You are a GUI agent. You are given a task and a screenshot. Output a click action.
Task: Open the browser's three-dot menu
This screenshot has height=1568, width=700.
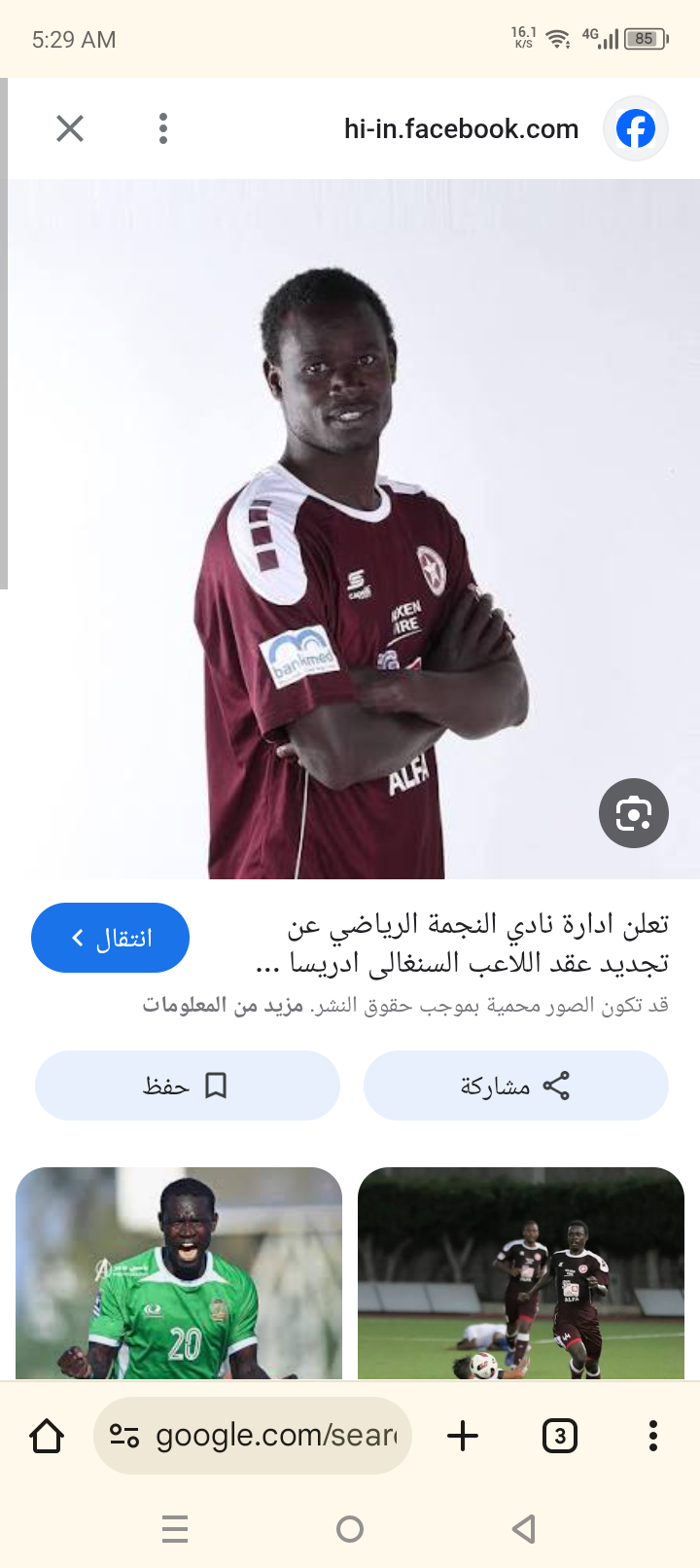652,1436
